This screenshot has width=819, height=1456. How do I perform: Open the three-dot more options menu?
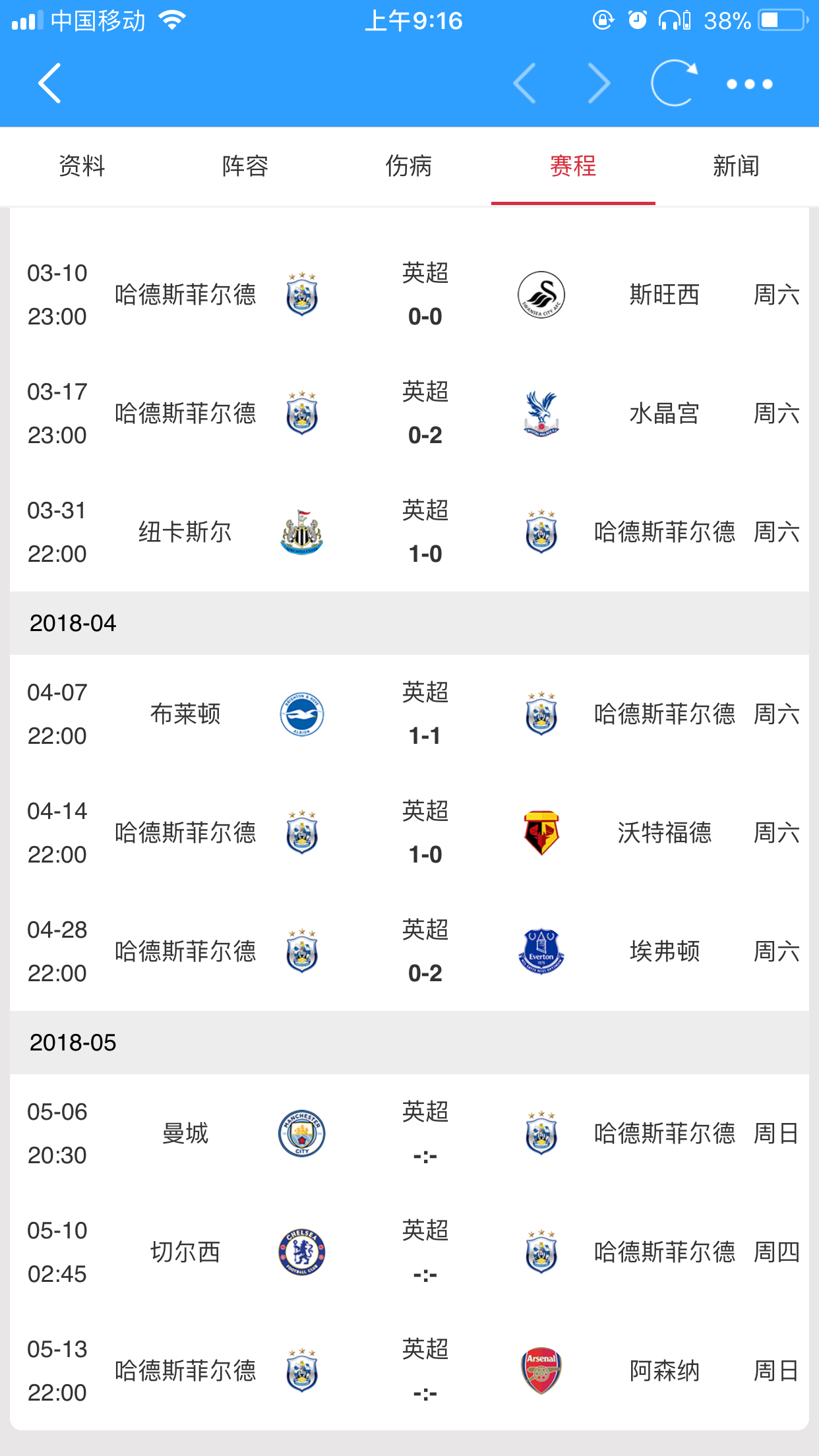(x=749, y=84)
